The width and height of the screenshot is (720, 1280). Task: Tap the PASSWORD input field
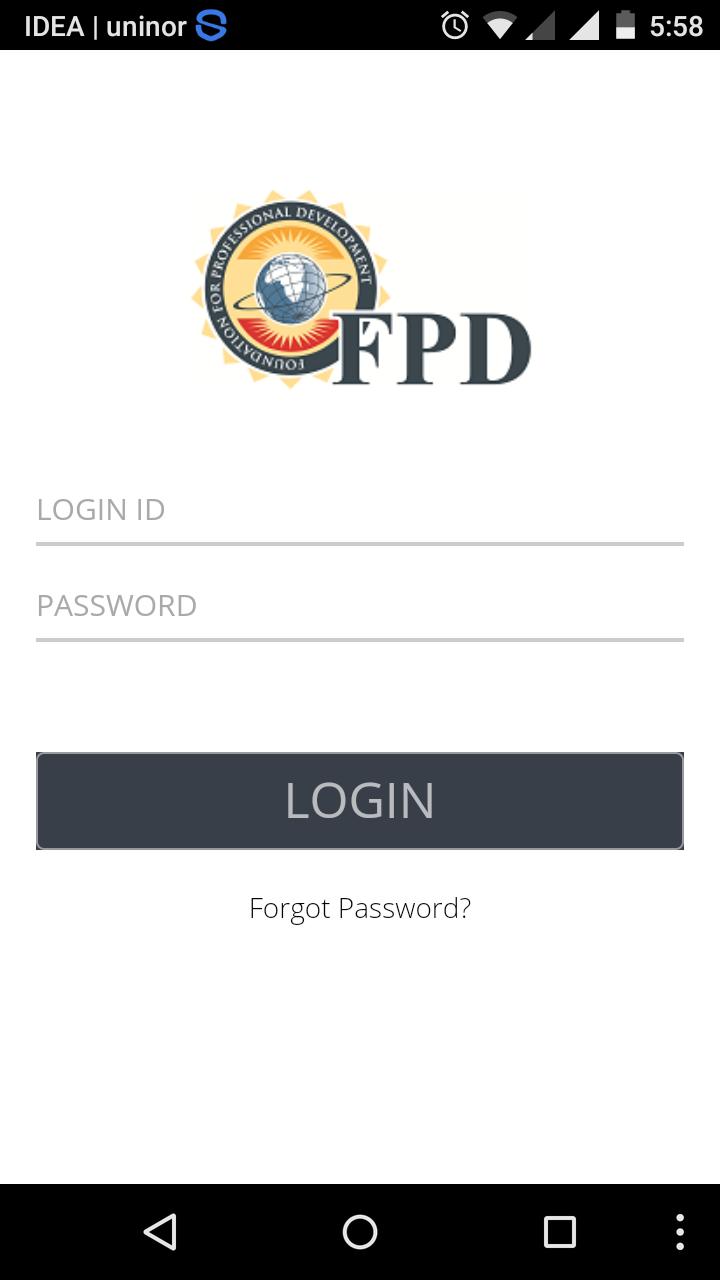click(x=360, y=607)
